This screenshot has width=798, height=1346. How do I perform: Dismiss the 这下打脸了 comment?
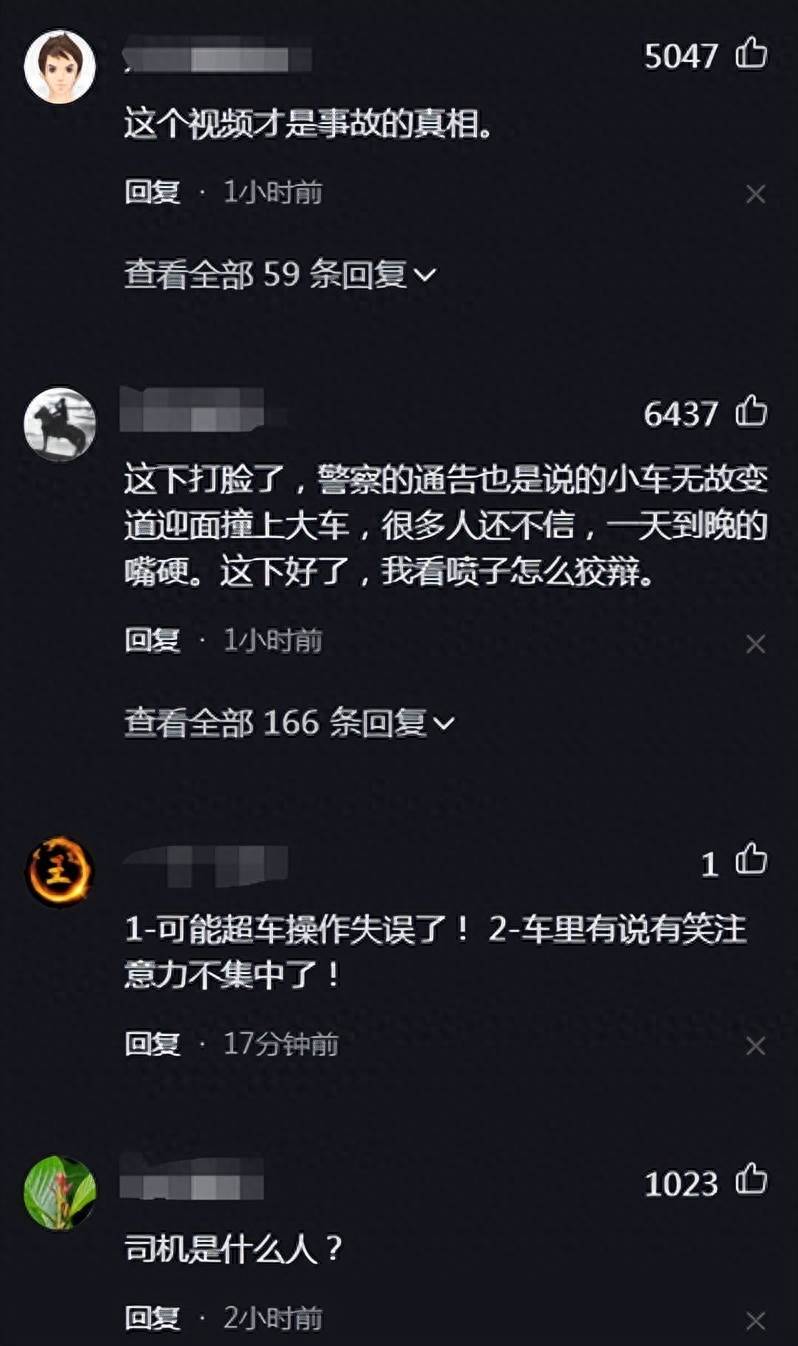pyautogui.click(x=756, y=644)
